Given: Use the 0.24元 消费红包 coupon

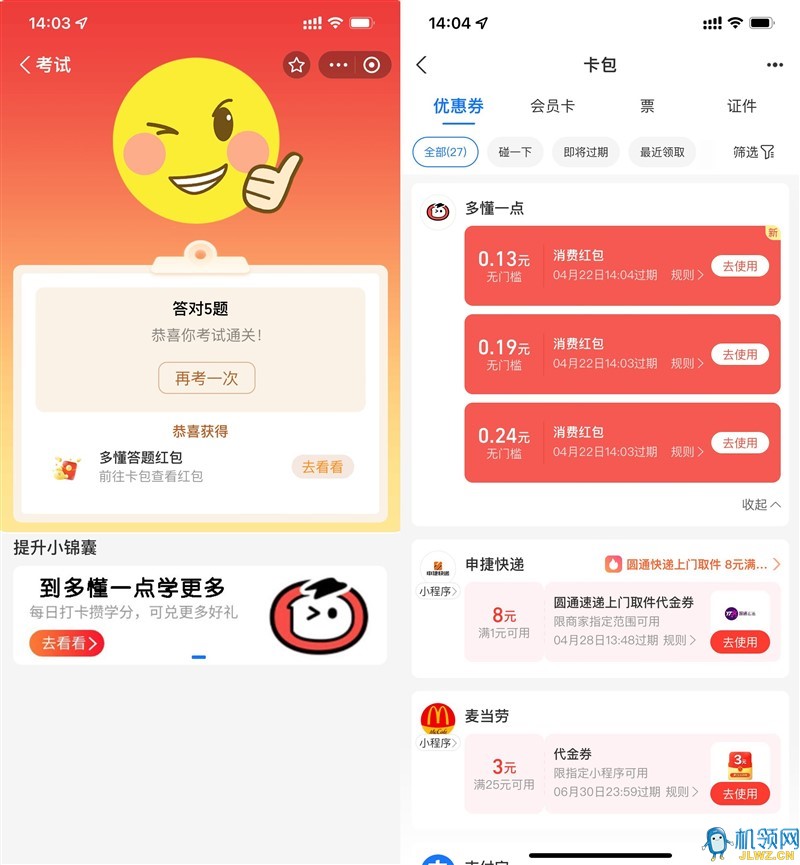Looking at the screenshot, I should coord(739,443).
